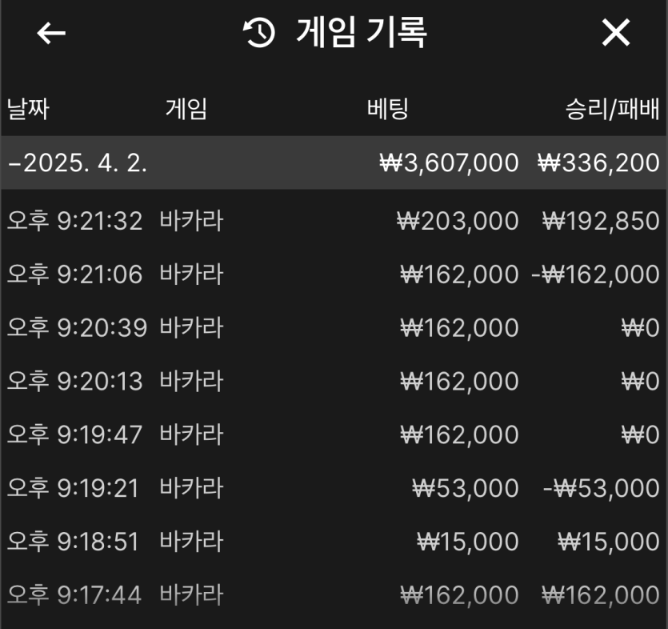Select the 9:19:21 baccarat record
The image size is (668, 629).
(333, 488)
